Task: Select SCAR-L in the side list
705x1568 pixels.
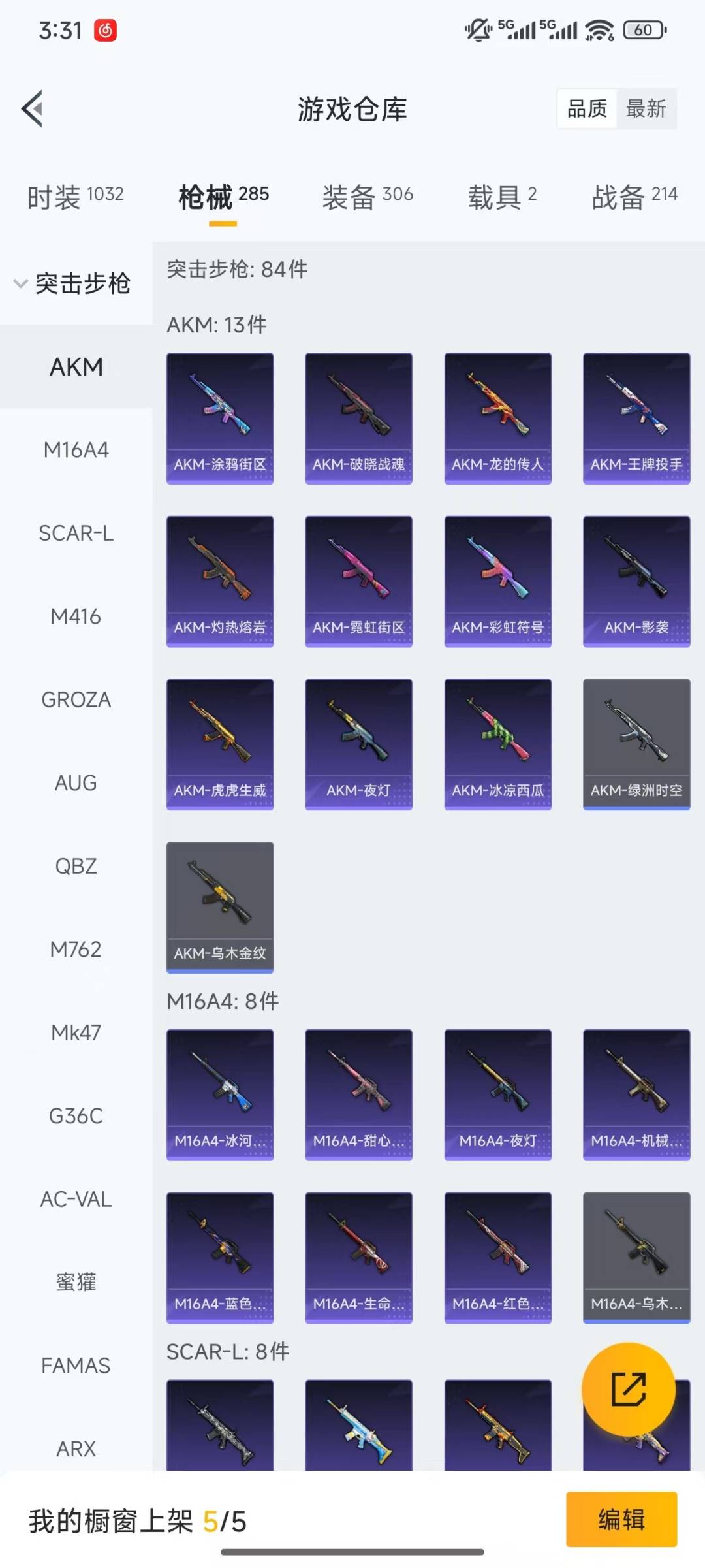Action: point(76,533)
